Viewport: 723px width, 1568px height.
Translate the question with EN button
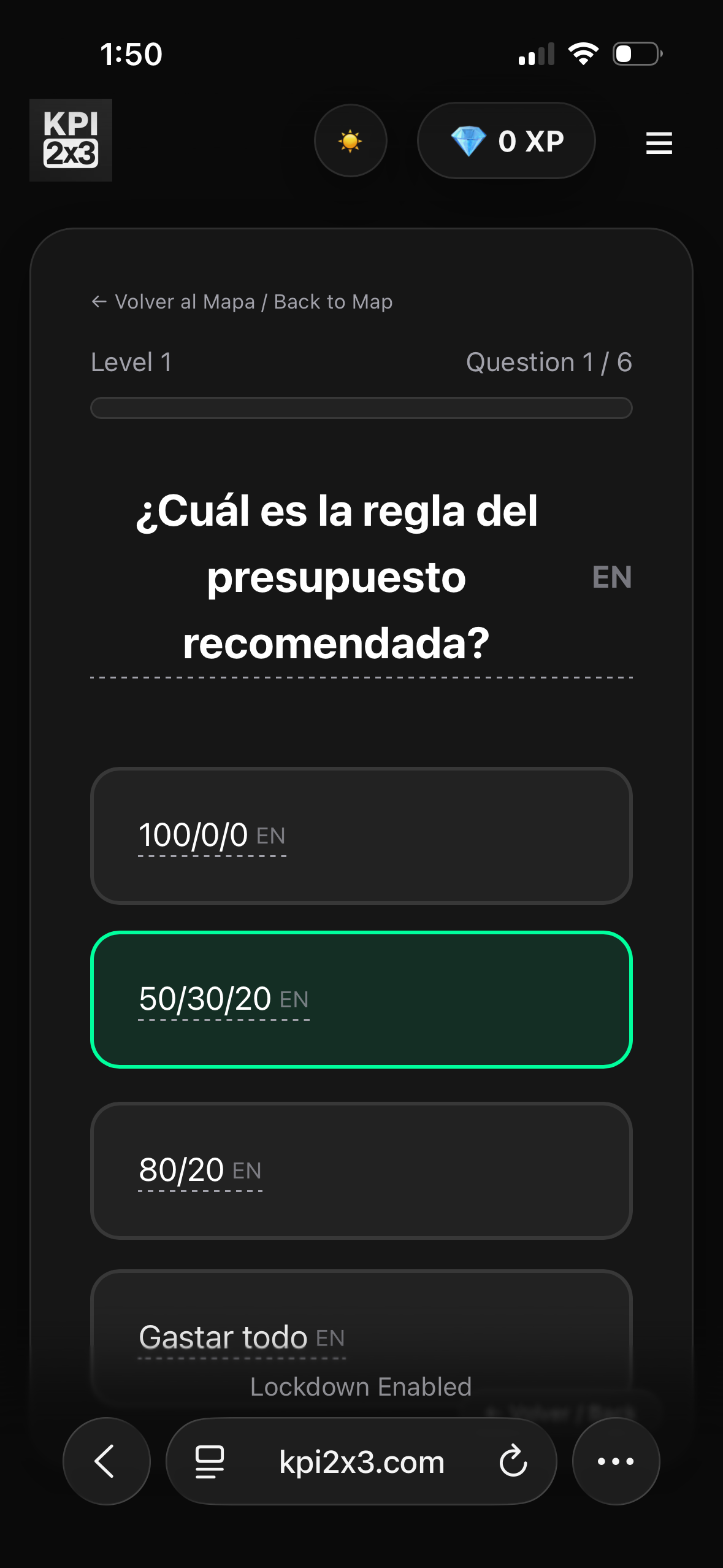[611, 577]
